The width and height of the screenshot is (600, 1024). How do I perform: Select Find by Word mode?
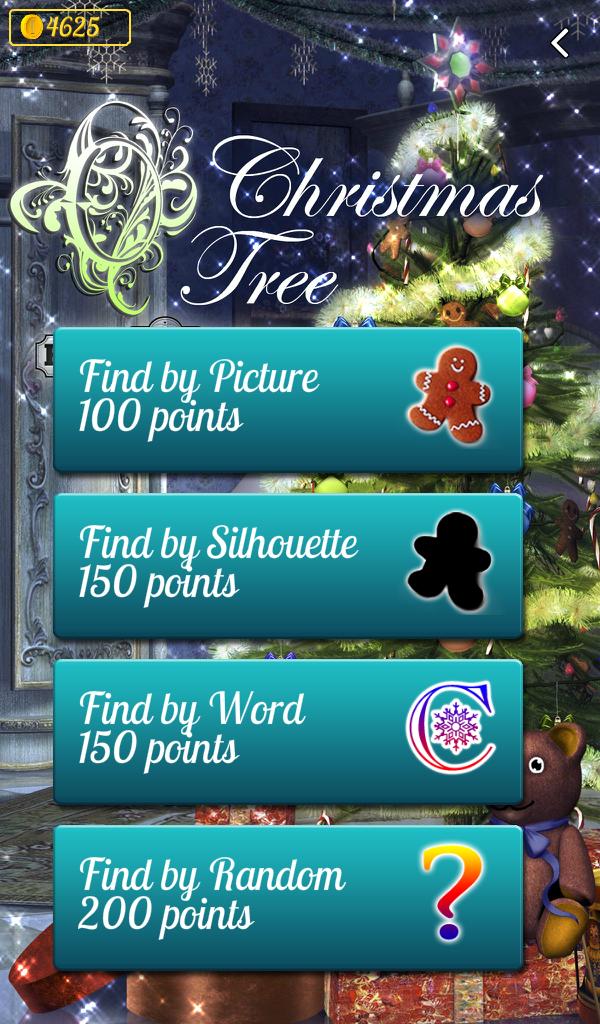coord(288,731)
